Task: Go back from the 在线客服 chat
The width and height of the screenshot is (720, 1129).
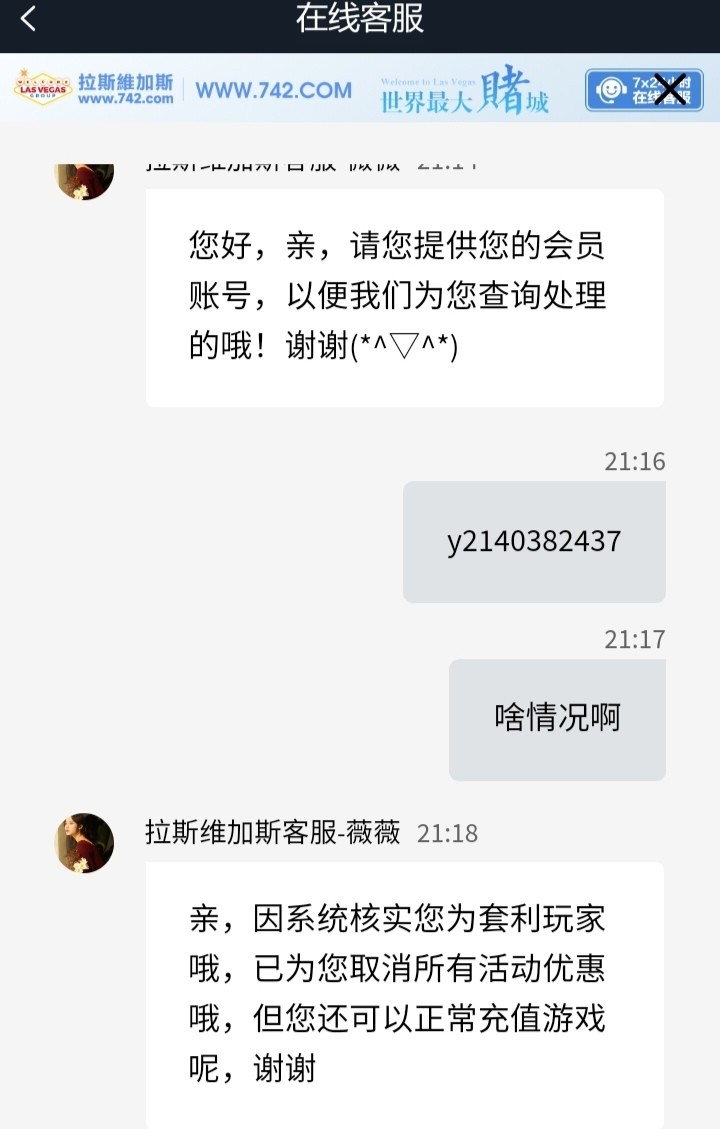Action: point(28,19)
